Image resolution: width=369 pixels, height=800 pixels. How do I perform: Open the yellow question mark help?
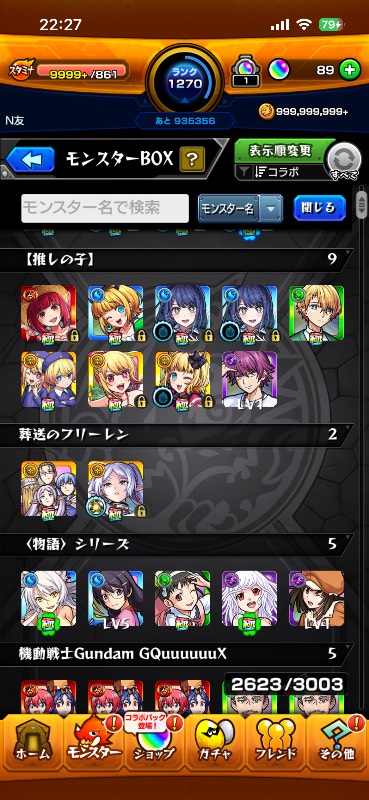(x=192, y=160)
